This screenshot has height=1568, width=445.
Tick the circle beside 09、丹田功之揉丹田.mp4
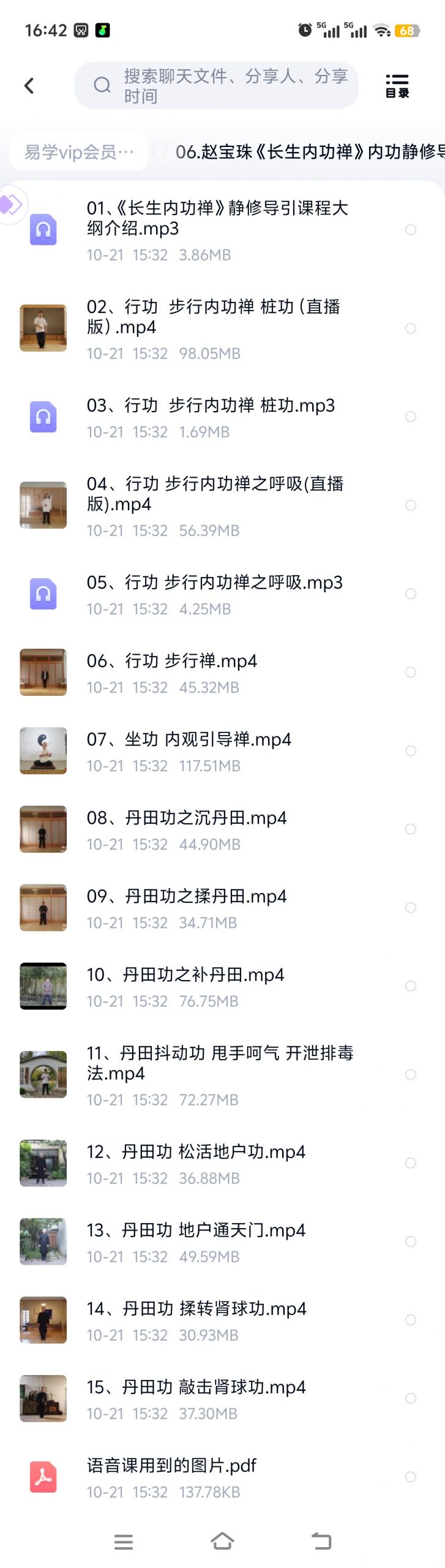tap(411, 907)
